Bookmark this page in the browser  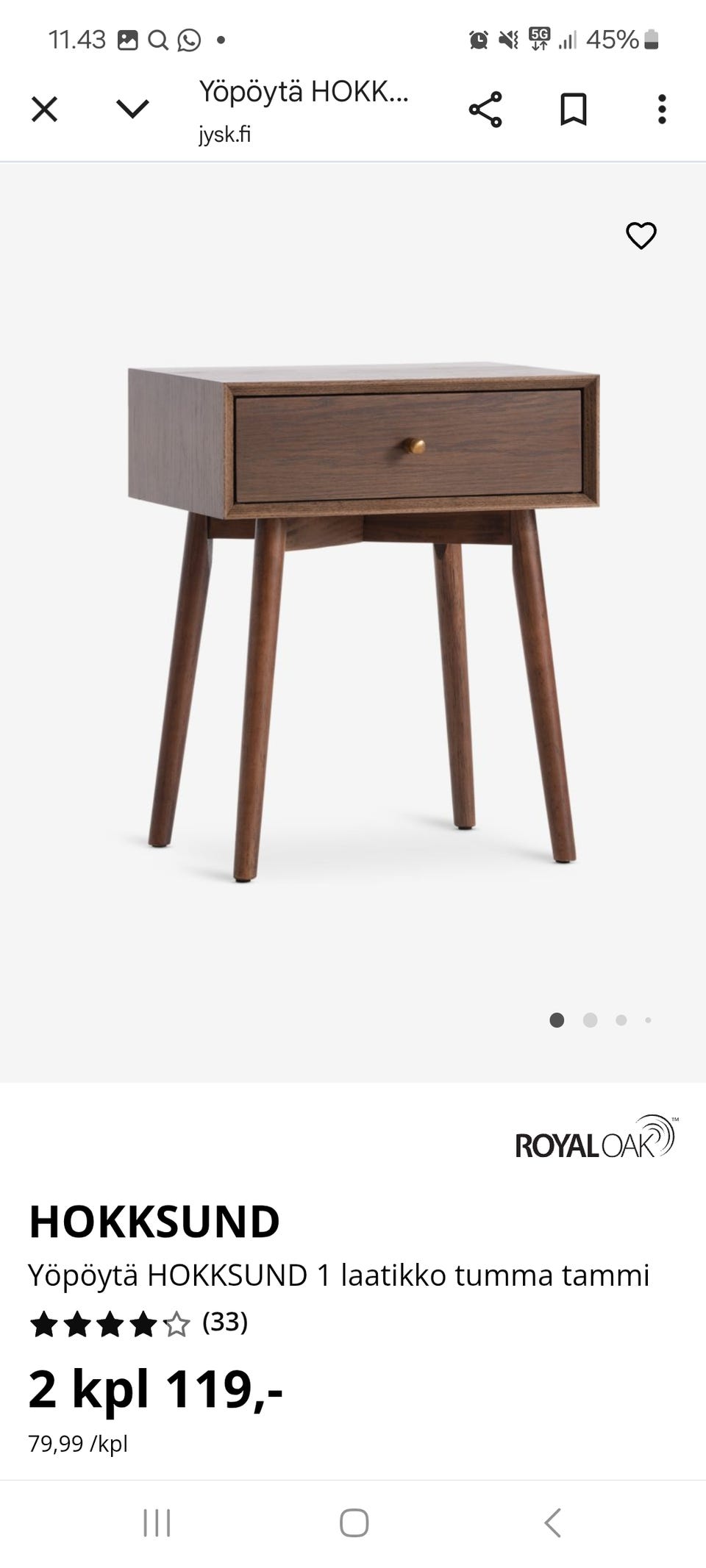[x=573, y=110]
